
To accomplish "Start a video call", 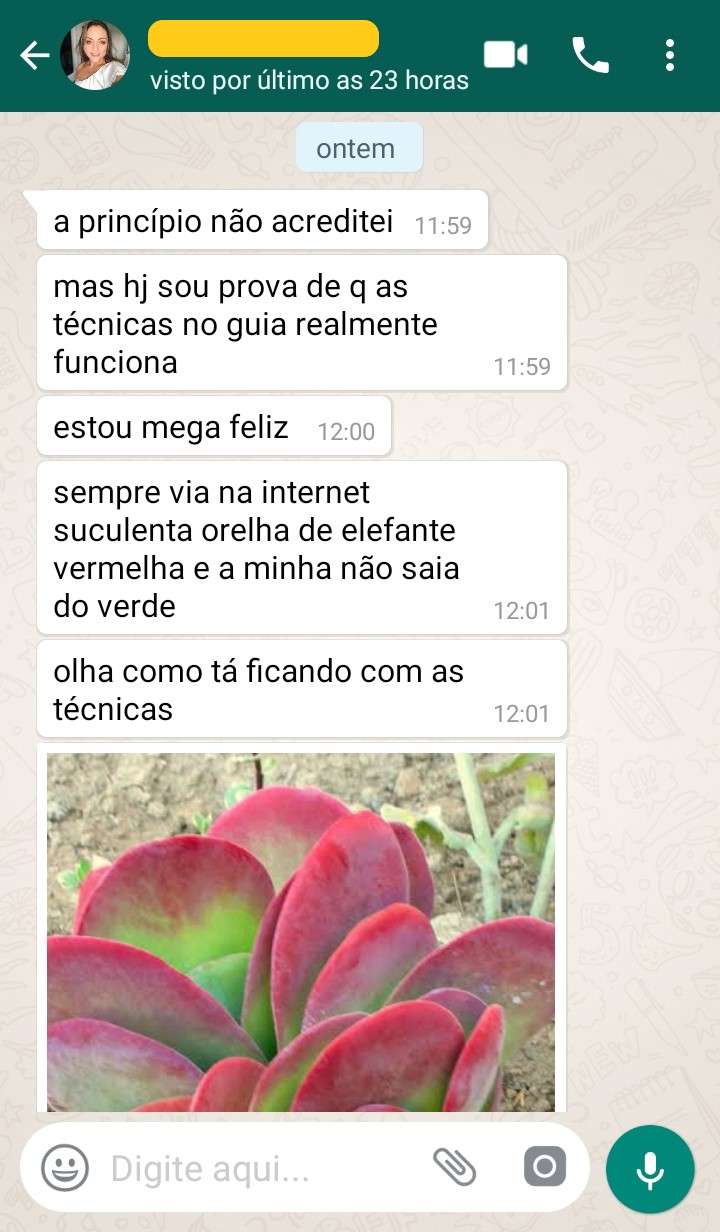I will 506,55.
